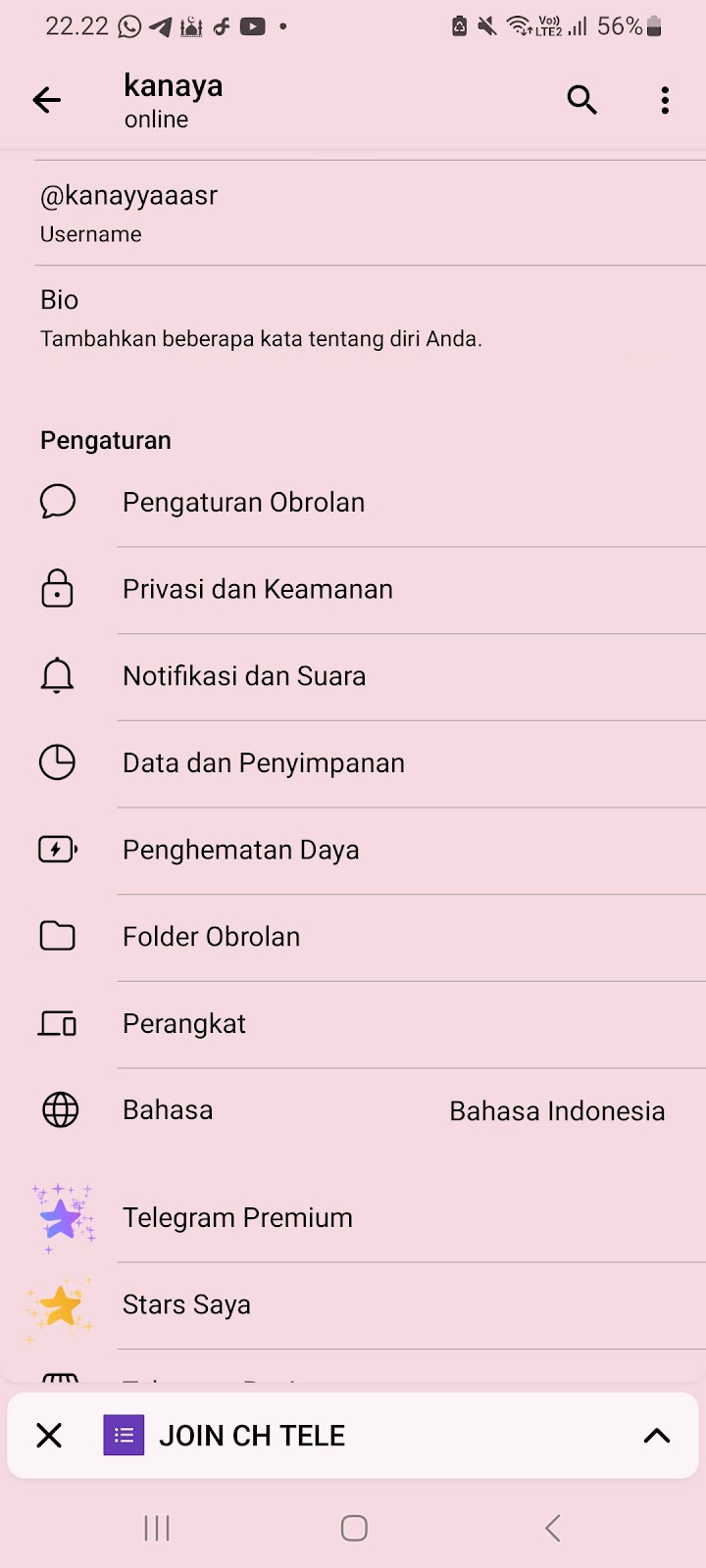Change language in the Bahasa row
Screen dimensions: 706x1568
tap(353, 1110)
